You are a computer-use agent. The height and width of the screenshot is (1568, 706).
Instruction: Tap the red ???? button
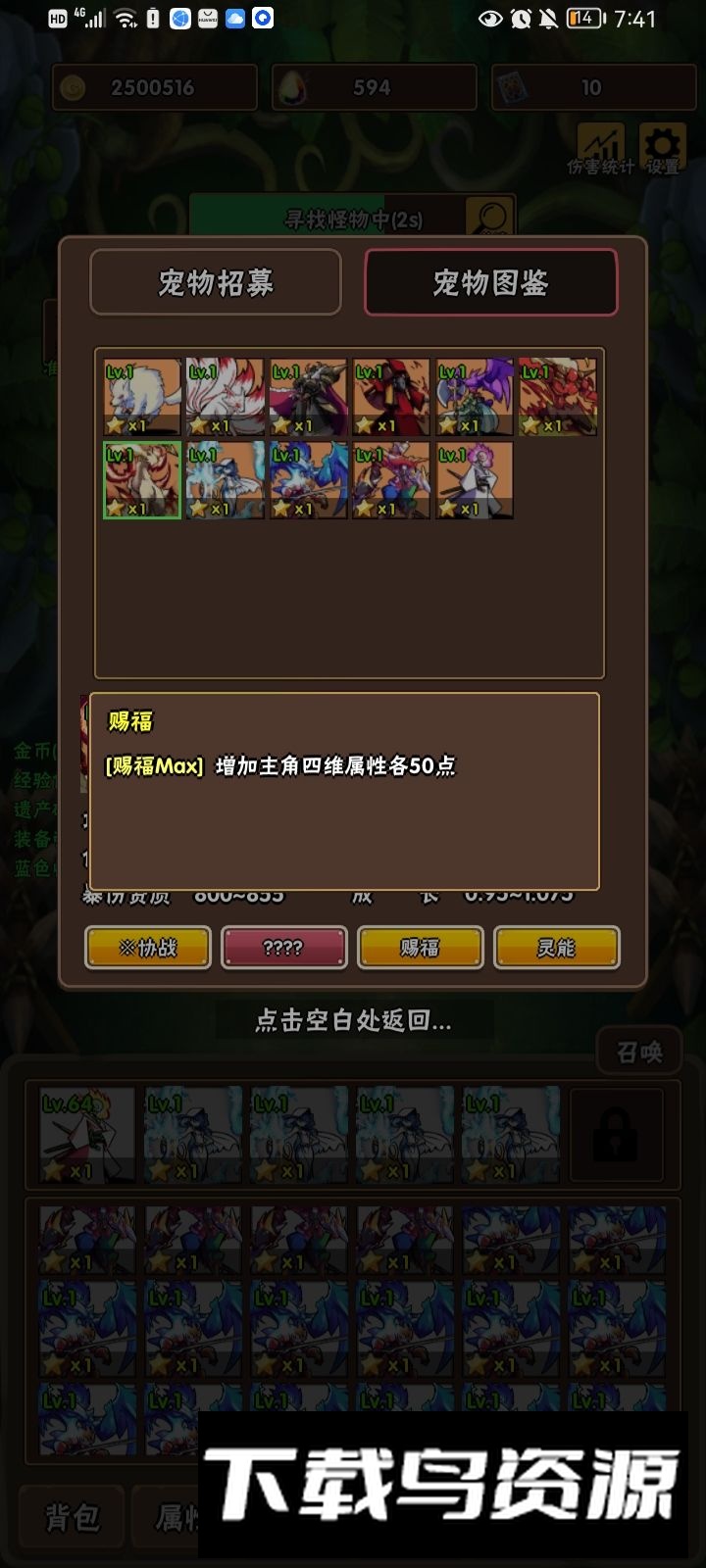click(283, 948)
